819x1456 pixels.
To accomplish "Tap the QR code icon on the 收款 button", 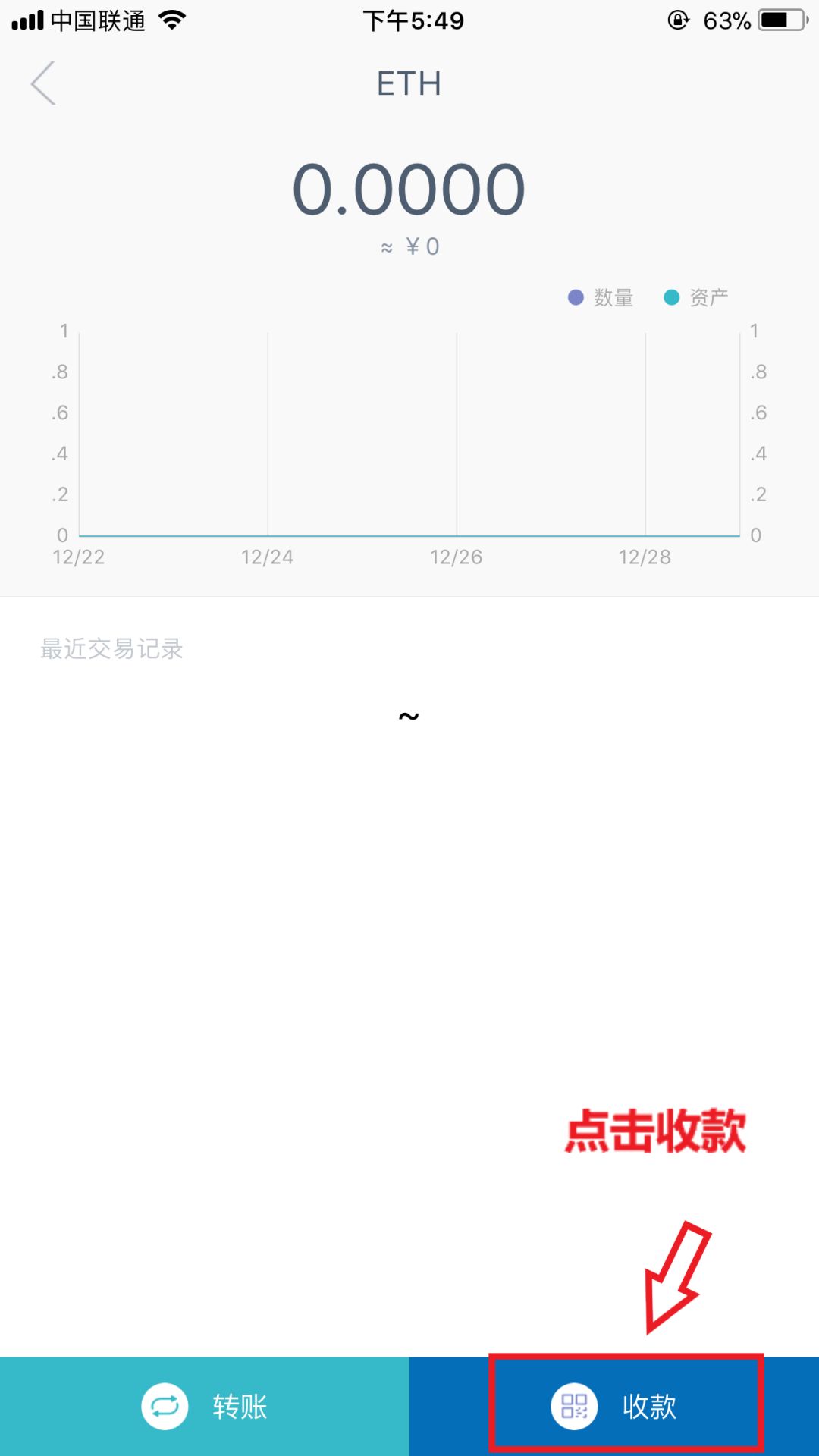I will pyautogui.click(x=573, y=1407).
